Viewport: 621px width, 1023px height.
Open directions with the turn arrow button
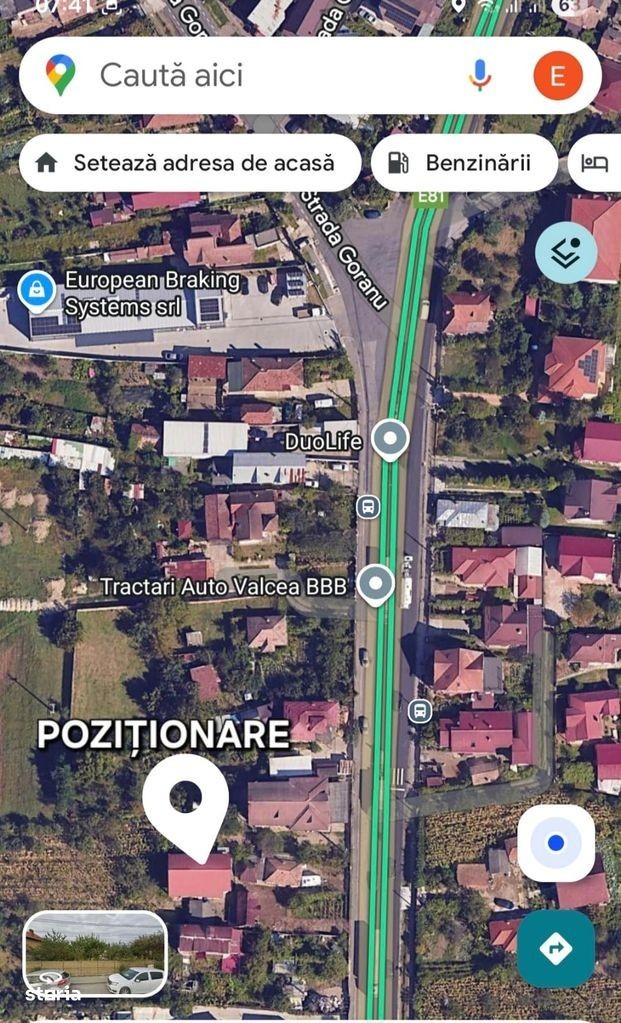tap(556, 948)
